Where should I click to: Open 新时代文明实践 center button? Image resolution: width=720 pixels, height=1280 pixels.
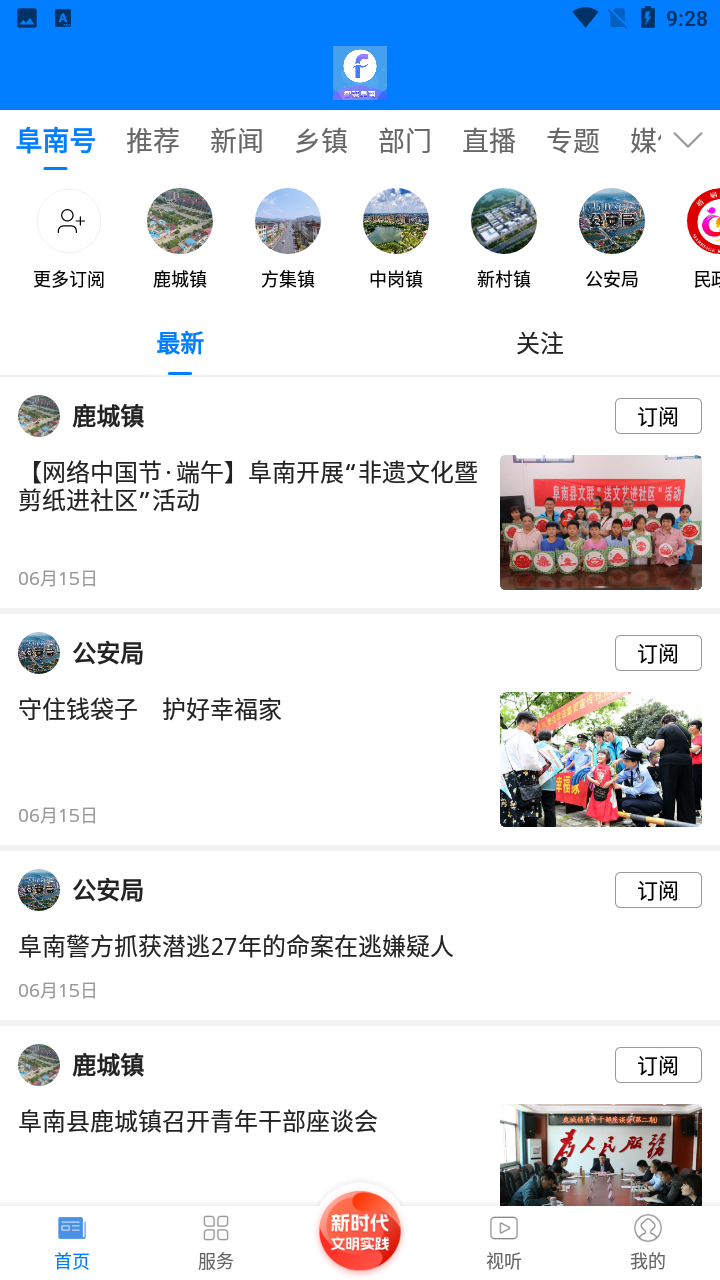coord(360,1231)
